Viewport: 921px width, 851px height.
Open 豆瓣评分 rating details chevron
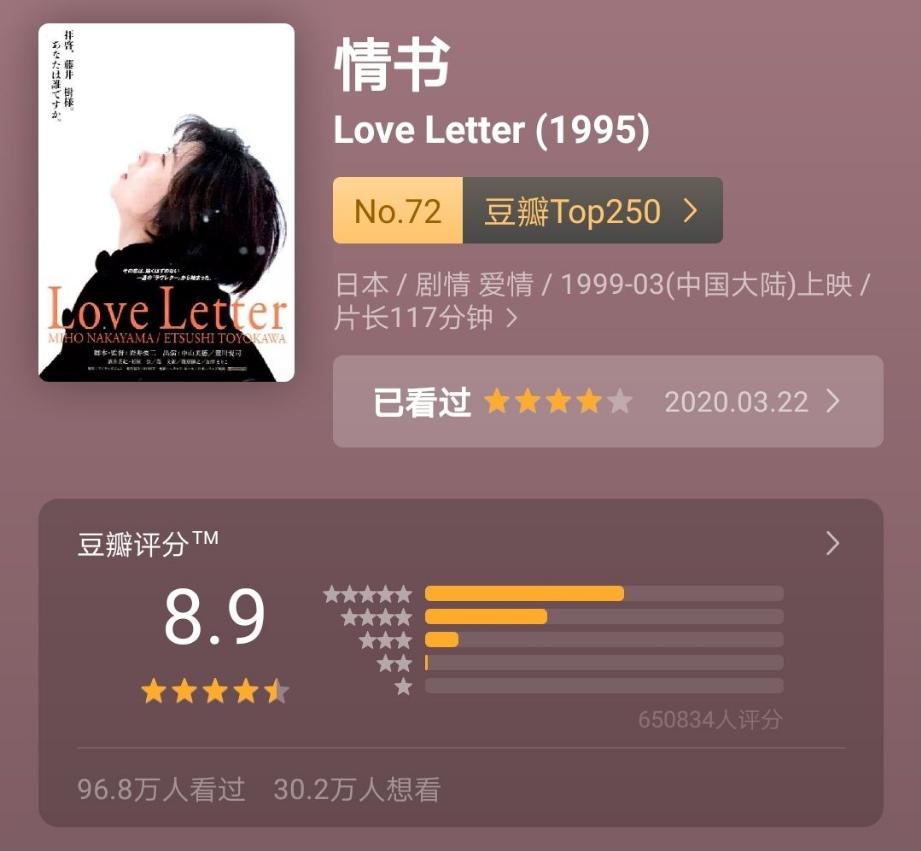pyautogui.click(x=832, y=544)
